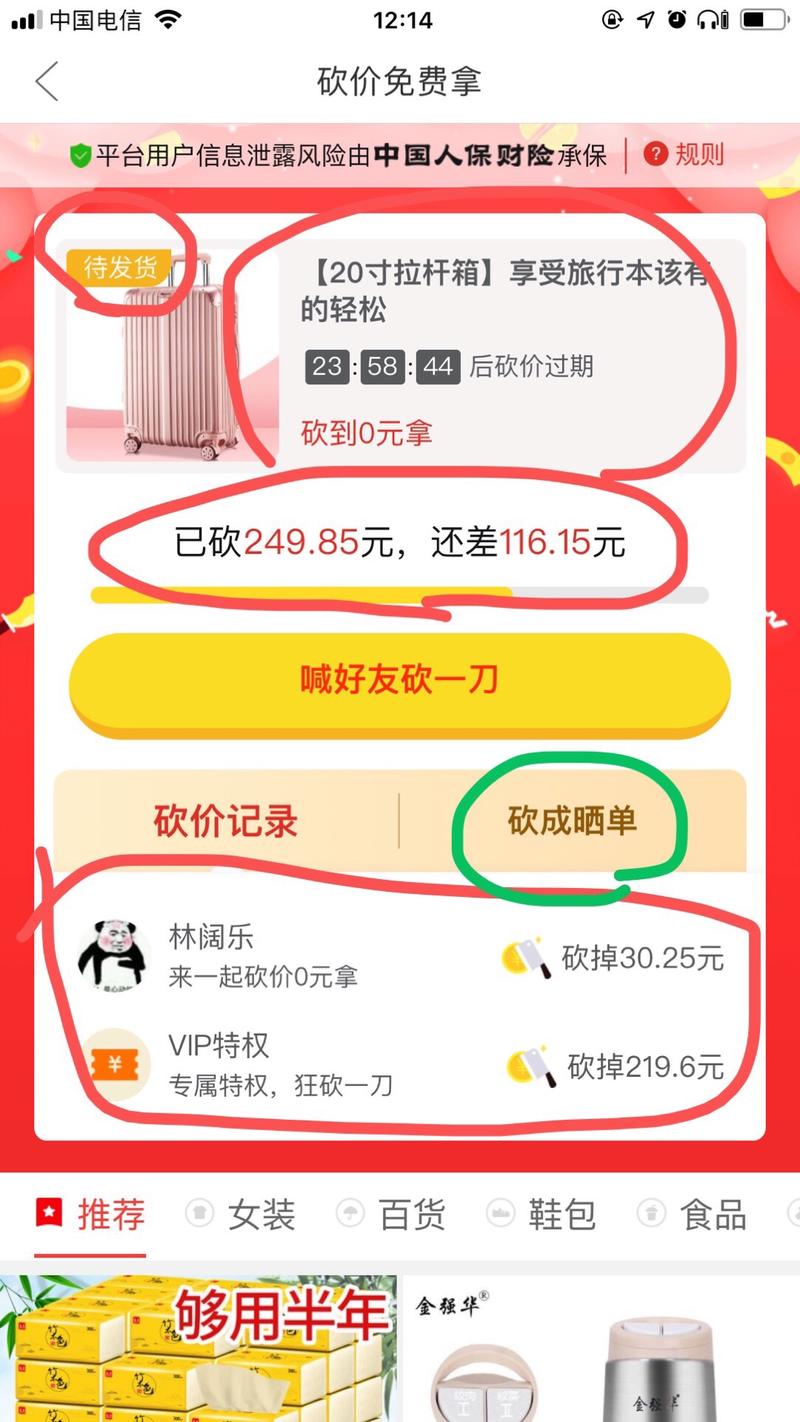
Task: Tap 林阔乐's panda avatar
Action: click(113, 955)
